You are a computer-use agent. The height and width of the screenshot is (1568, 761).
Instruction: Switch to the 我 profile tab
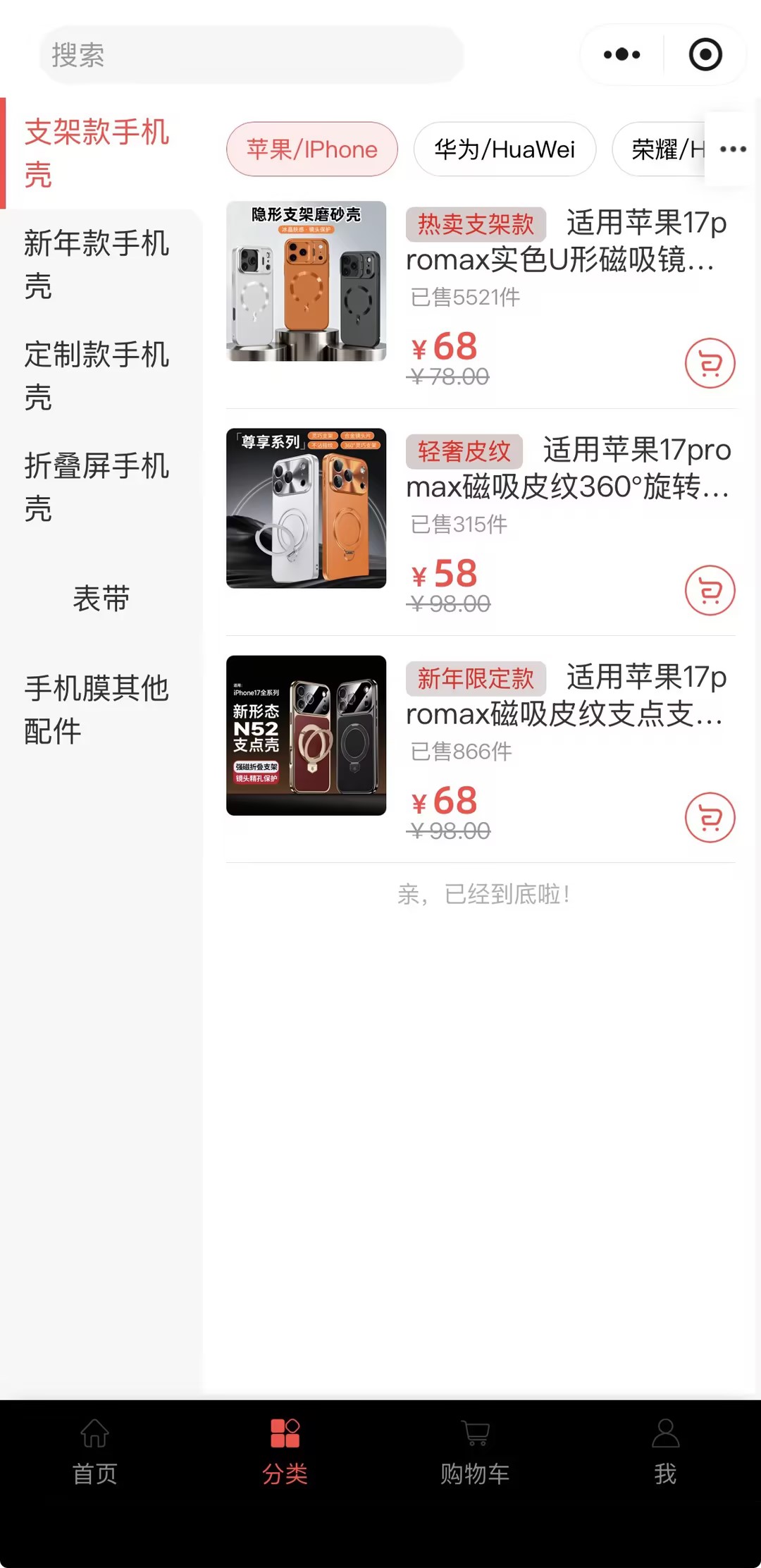click(665, 1452)
